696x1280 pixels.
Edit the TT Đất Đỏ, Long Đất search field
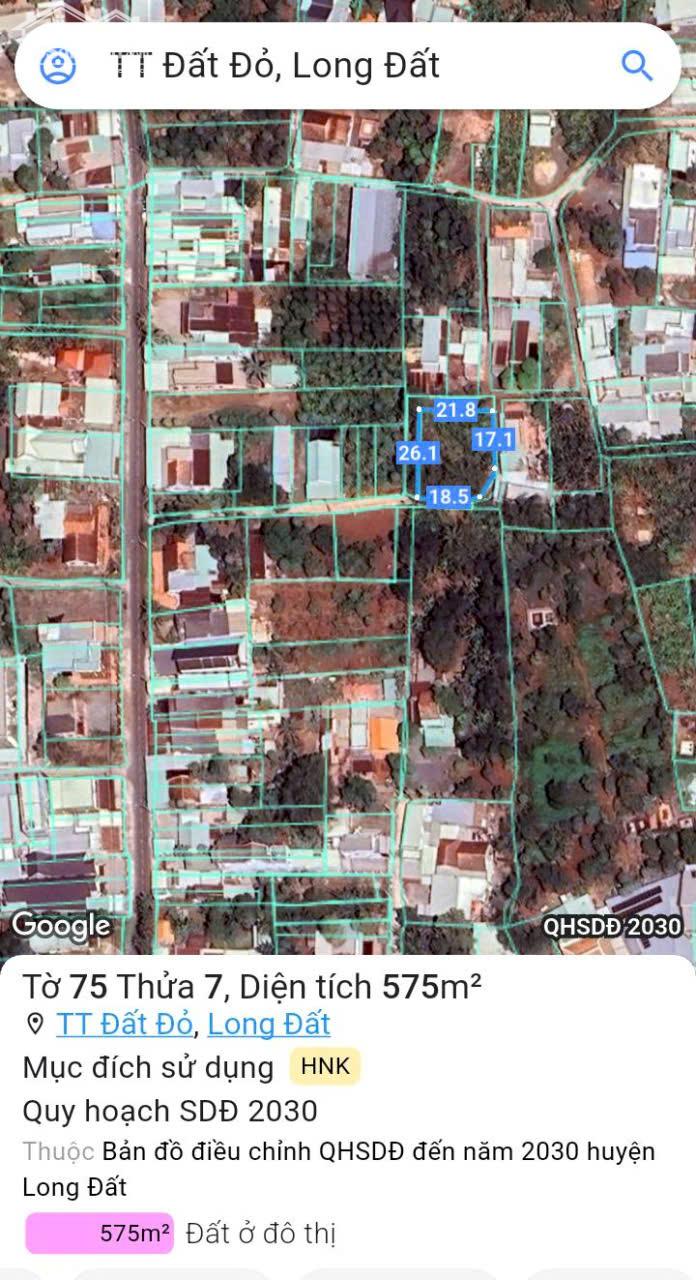pyautogui.click(x=340, y=66)
